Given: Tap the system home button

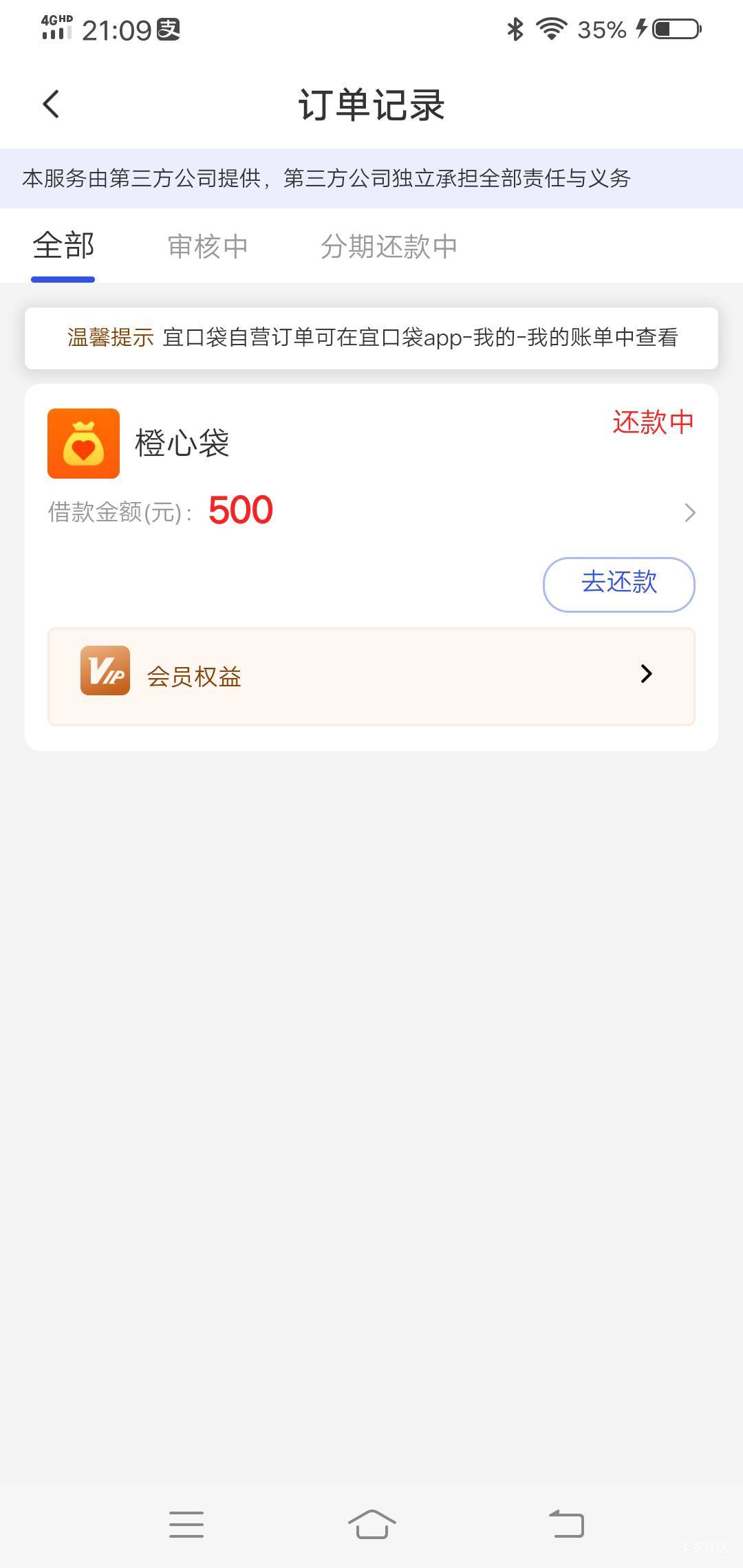Looking at the screenshot, I should point(371,1524).
